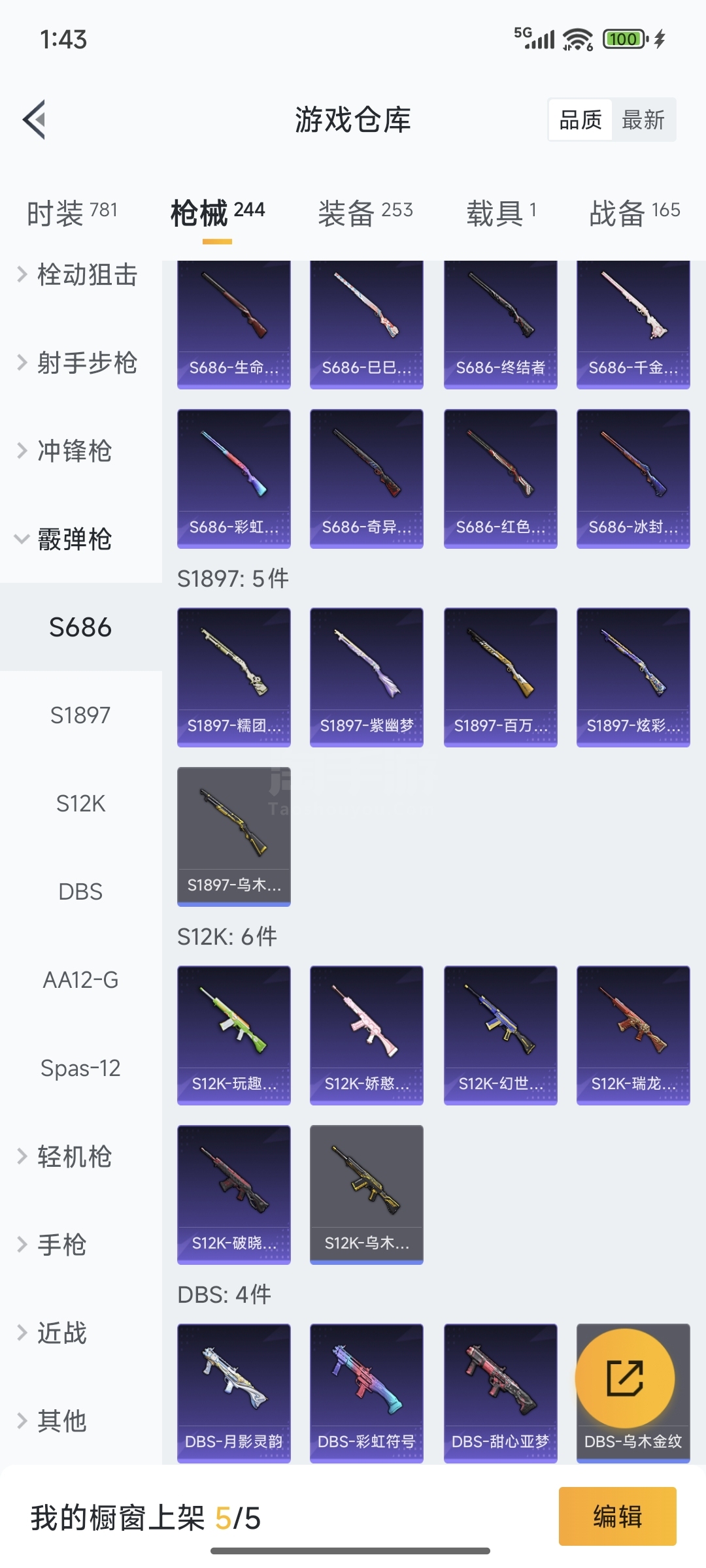Open the DBS-月影灵韵 skin
Image resolution: width=706 pixels, height=1568 pixels.
(234, 1394)
